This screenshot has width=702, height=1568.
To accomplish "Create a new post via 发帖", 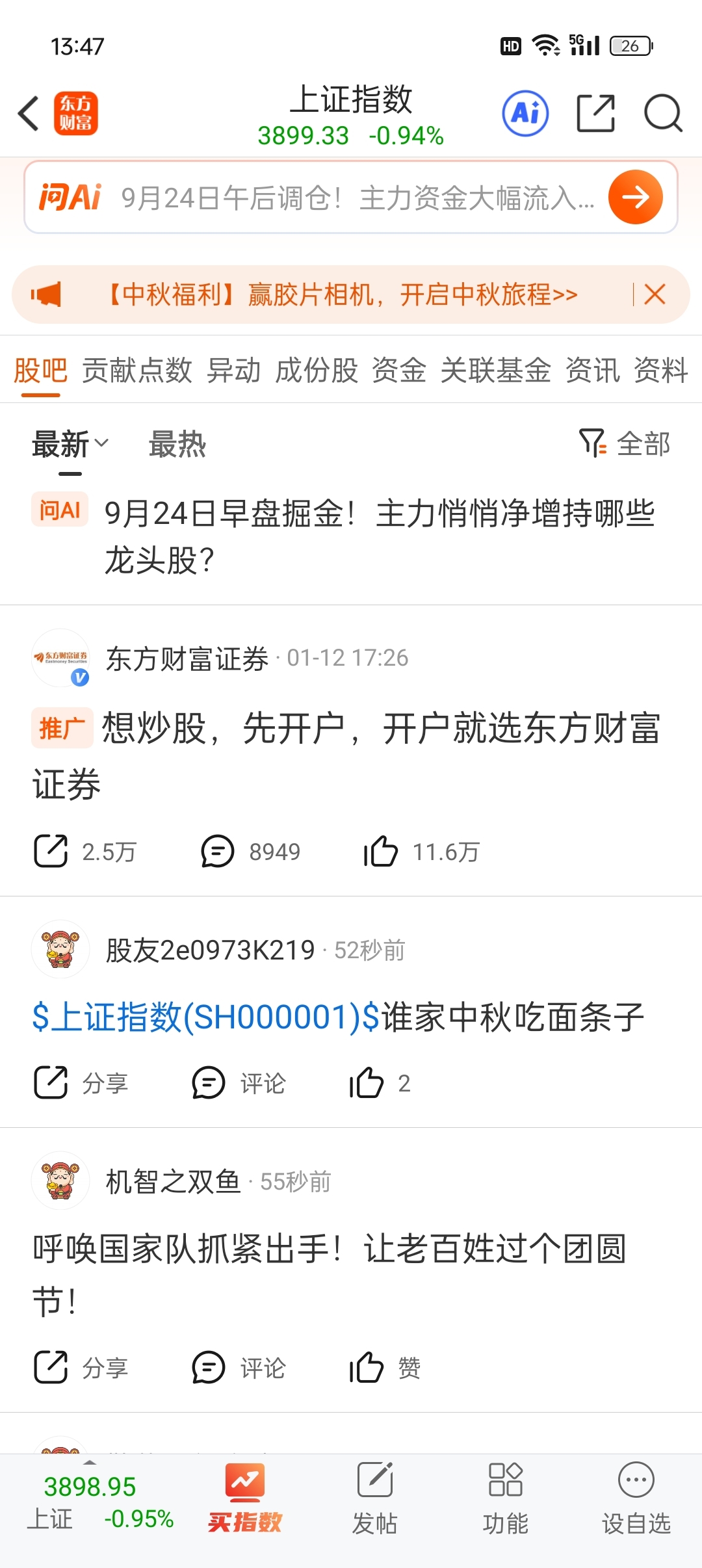I will [374, 1498].
